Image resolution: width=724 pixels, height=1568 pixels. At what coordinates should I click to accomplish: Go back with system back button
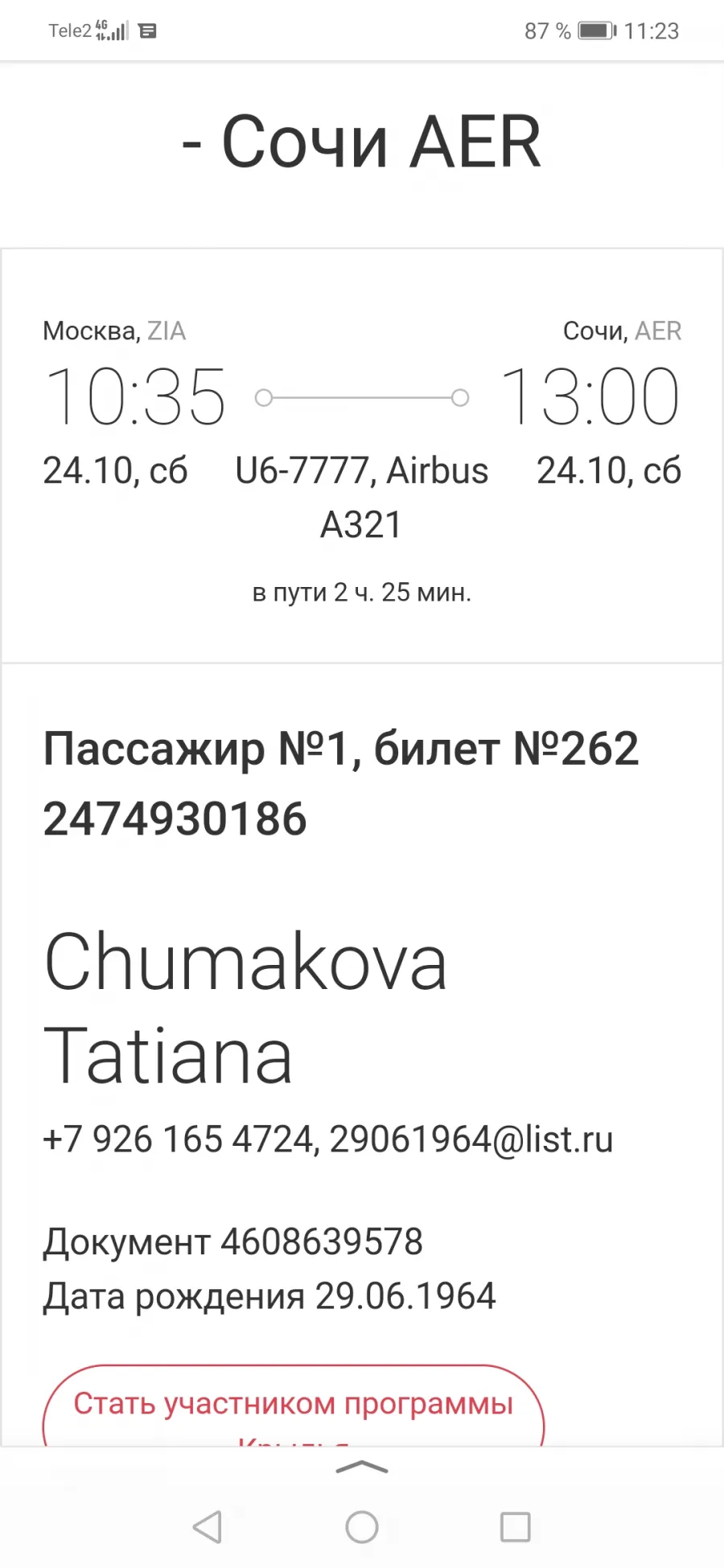[x=208, y=1526]
